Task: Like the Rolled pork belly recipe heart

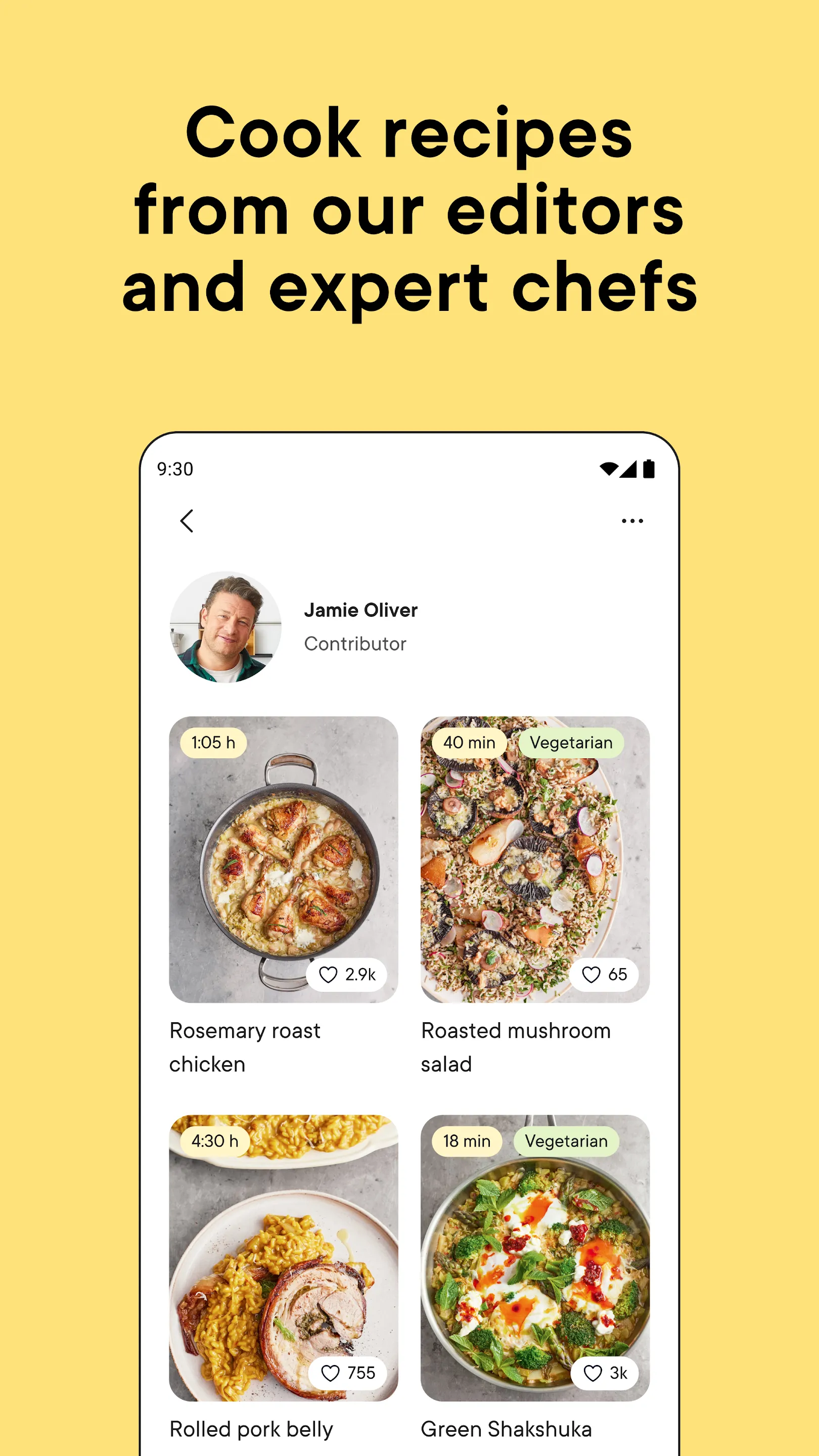Action: point(348,1373)
